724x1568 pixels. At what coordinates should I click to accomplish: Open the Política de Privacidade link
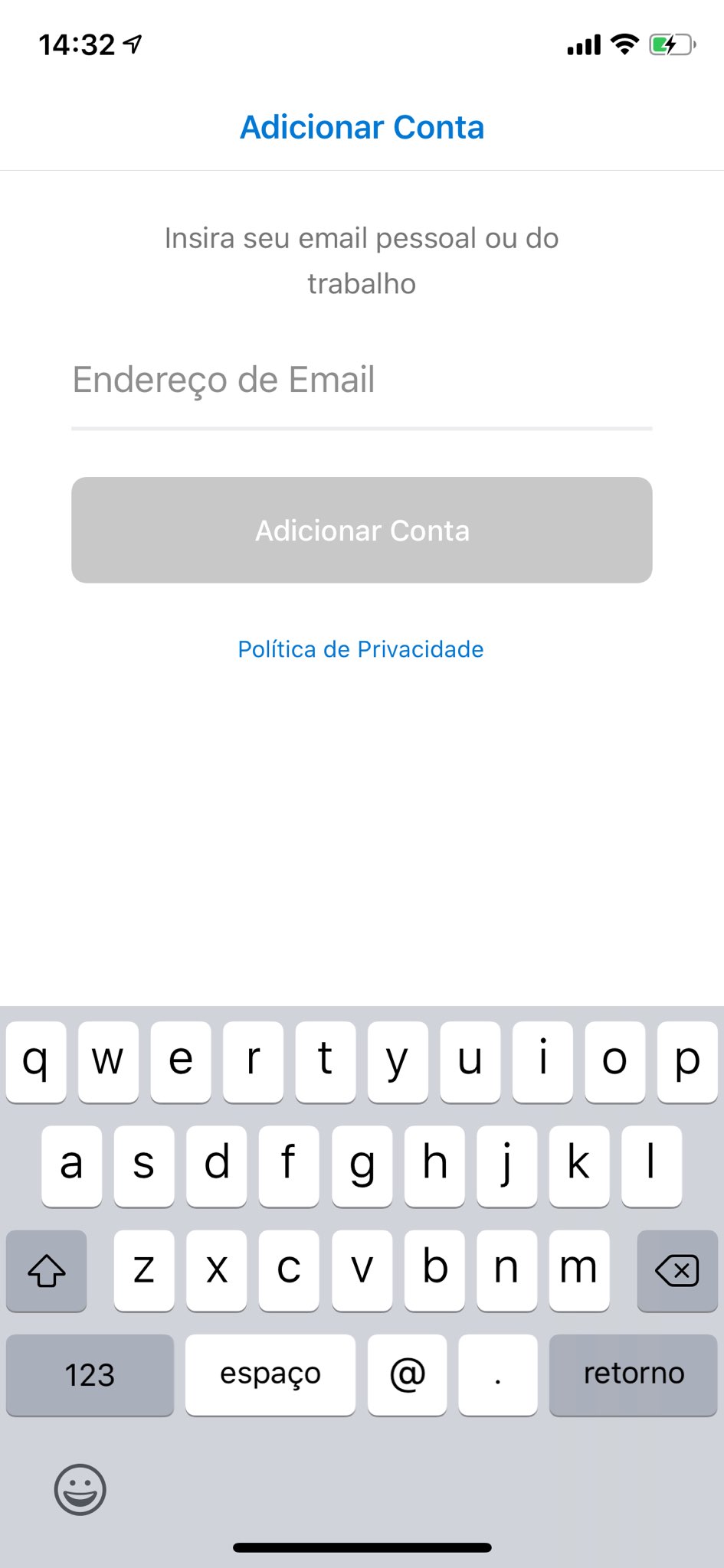(x=361, y=649)
